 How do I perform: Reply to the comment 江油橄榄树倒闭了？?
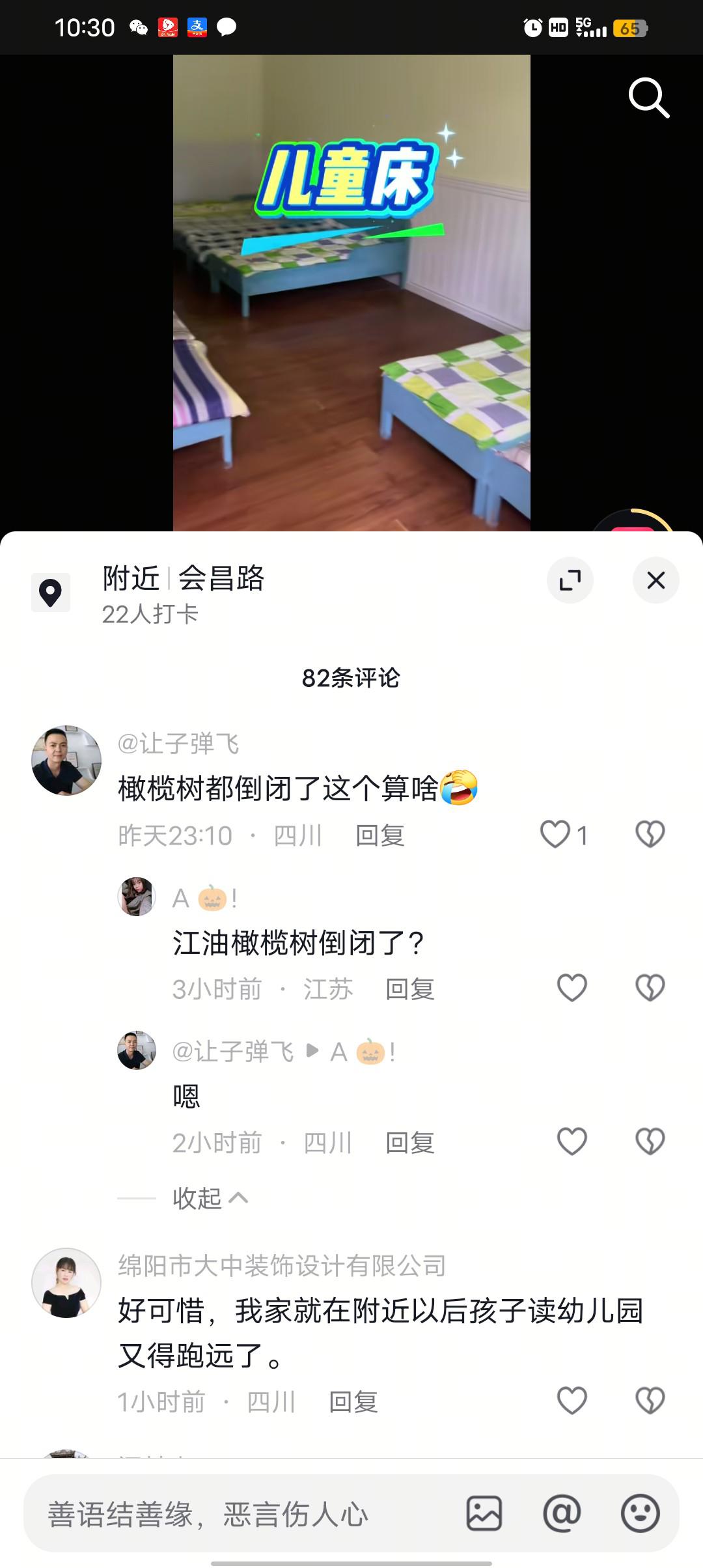tap(410, 989)
